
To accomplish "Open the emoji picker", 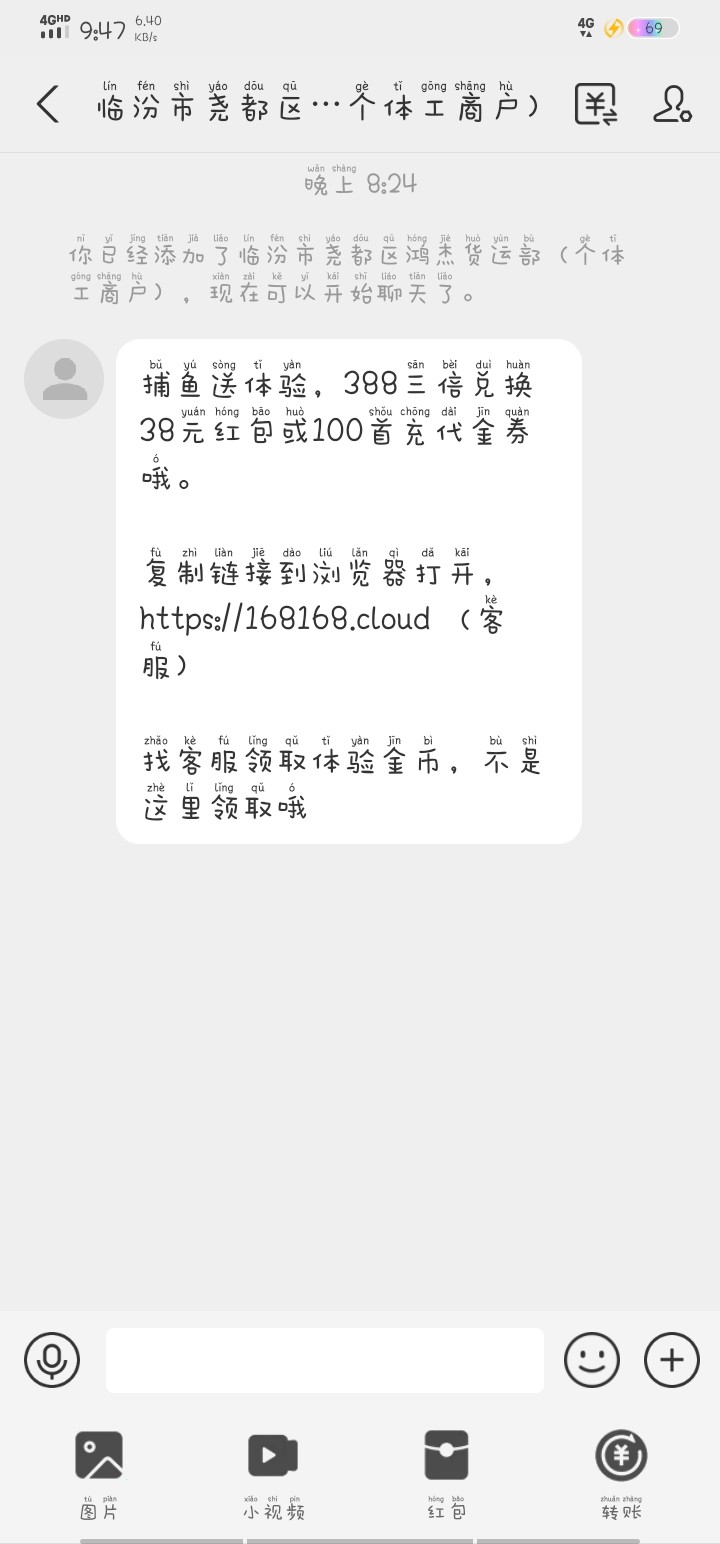I will click(x=592, y=1360).
